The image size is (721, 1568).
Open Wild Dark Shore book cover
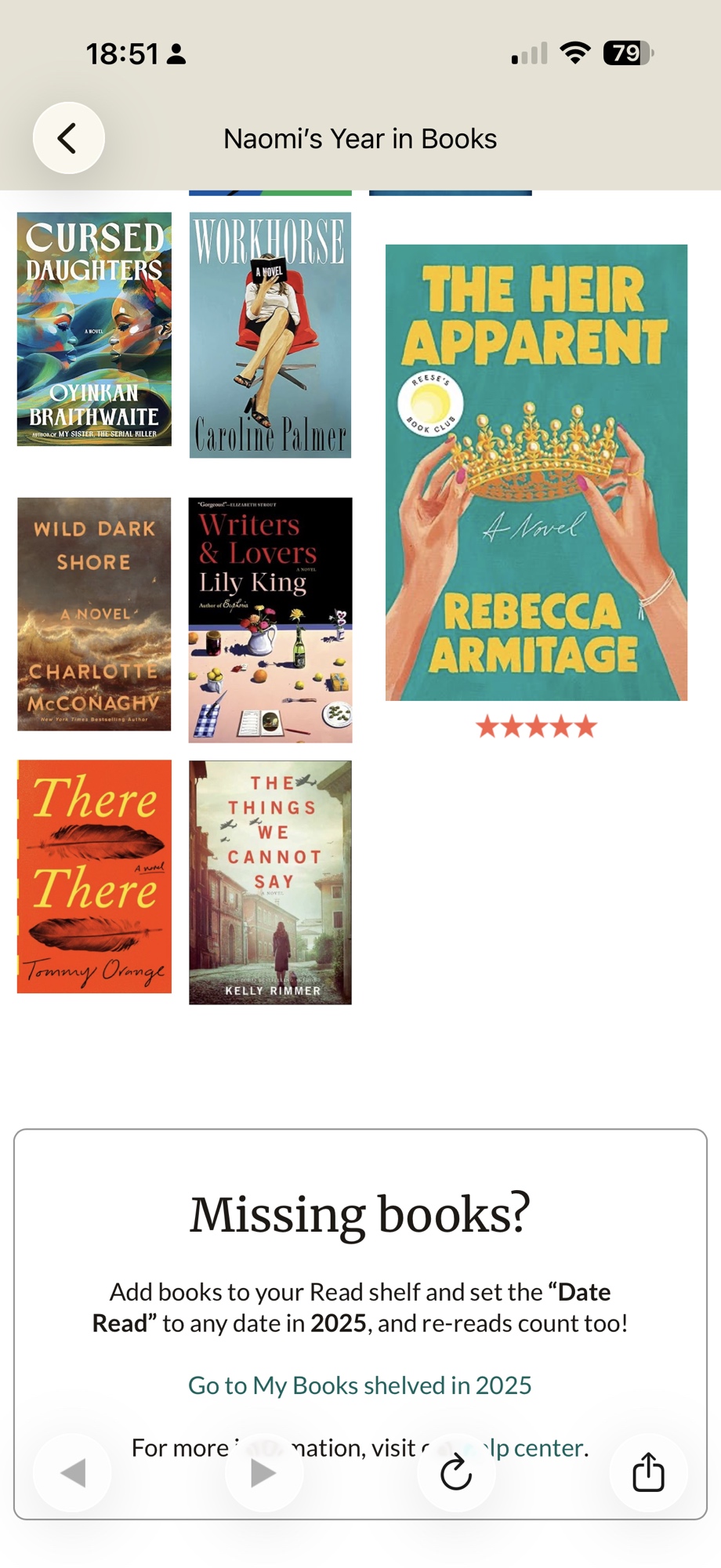(94, 614)
